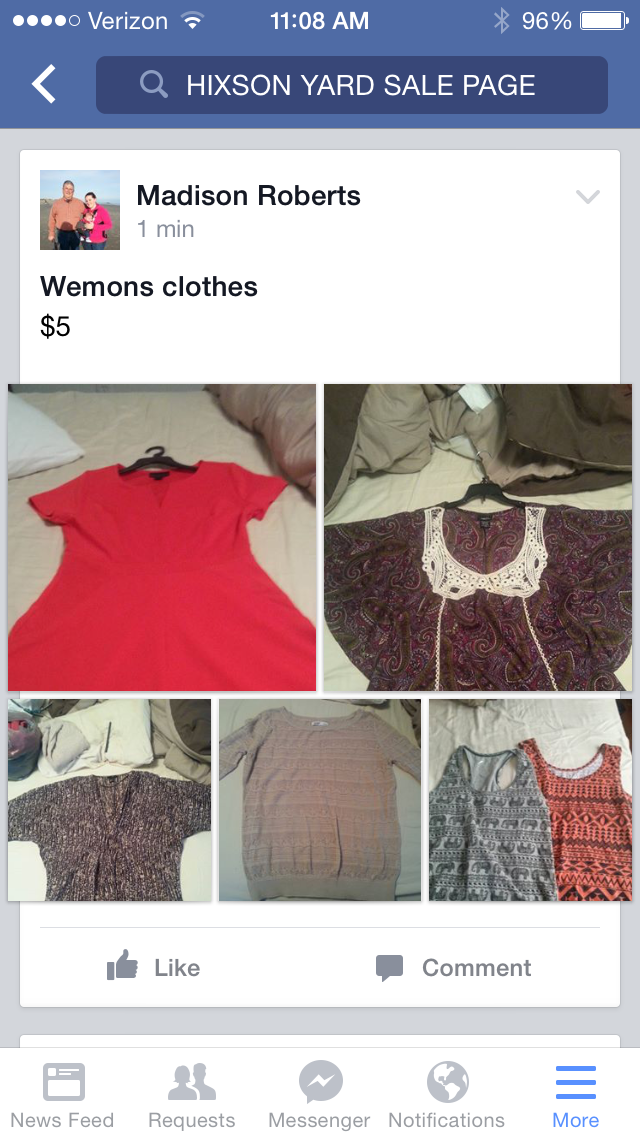640x1136 pixels.
Task: Comment on the Wemons clothes post
Action: coord(453,967)
